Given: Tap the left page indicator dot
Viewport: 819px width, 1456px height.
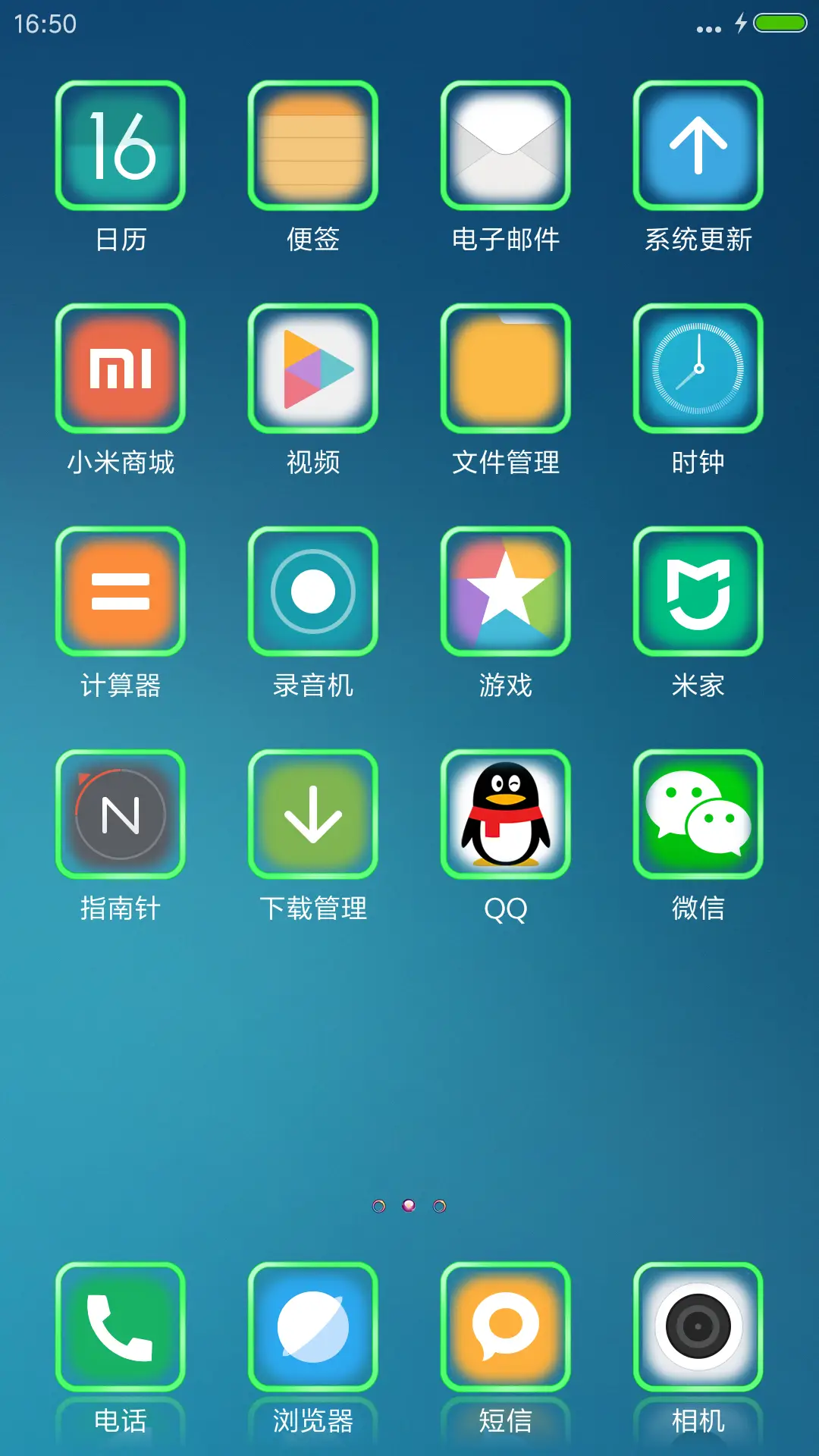Looking at the screenshot, I should pyautogui.click(x=378, y=1204).
